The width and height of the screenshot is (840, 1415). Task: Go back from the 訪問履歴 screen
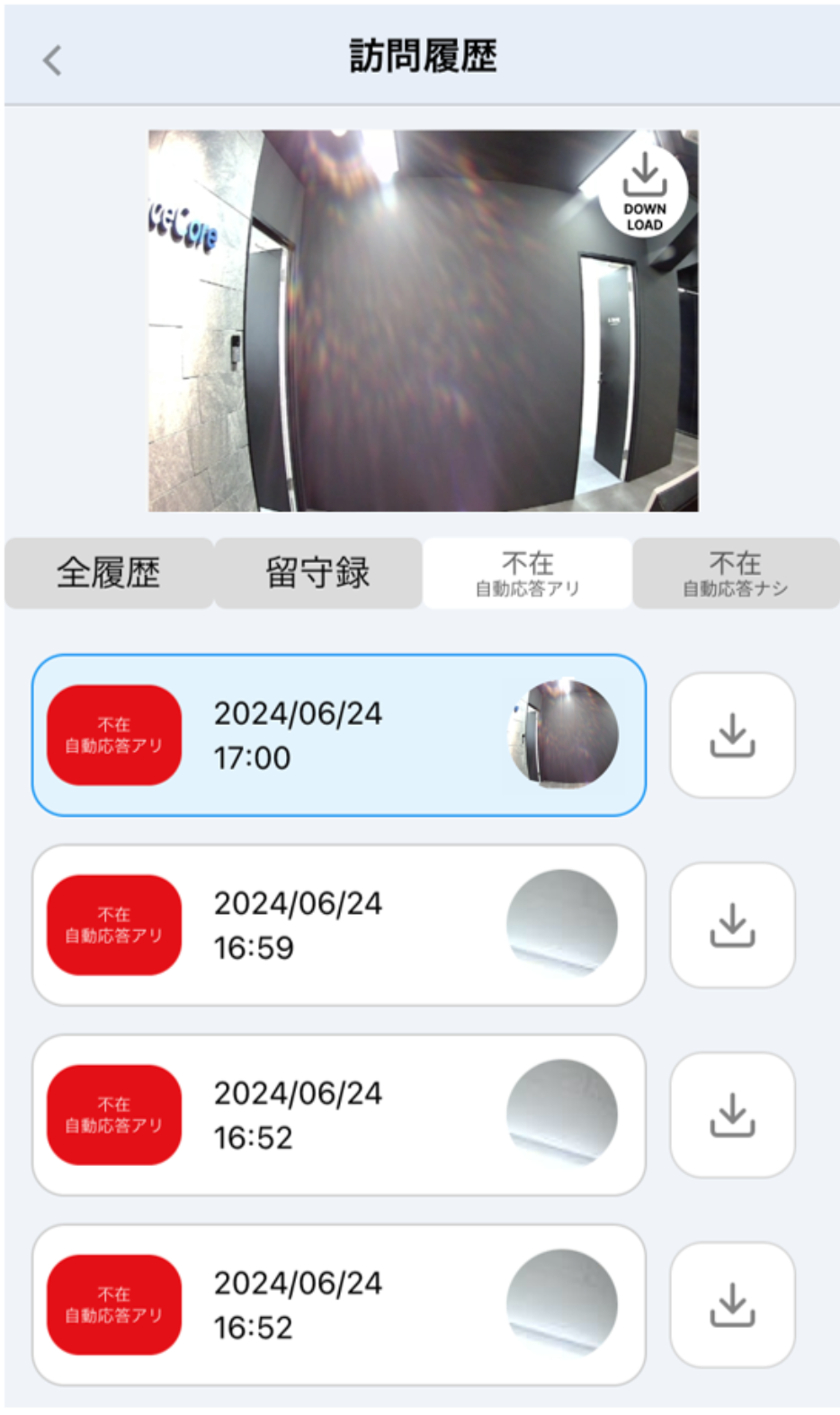(x=52, y=60)
